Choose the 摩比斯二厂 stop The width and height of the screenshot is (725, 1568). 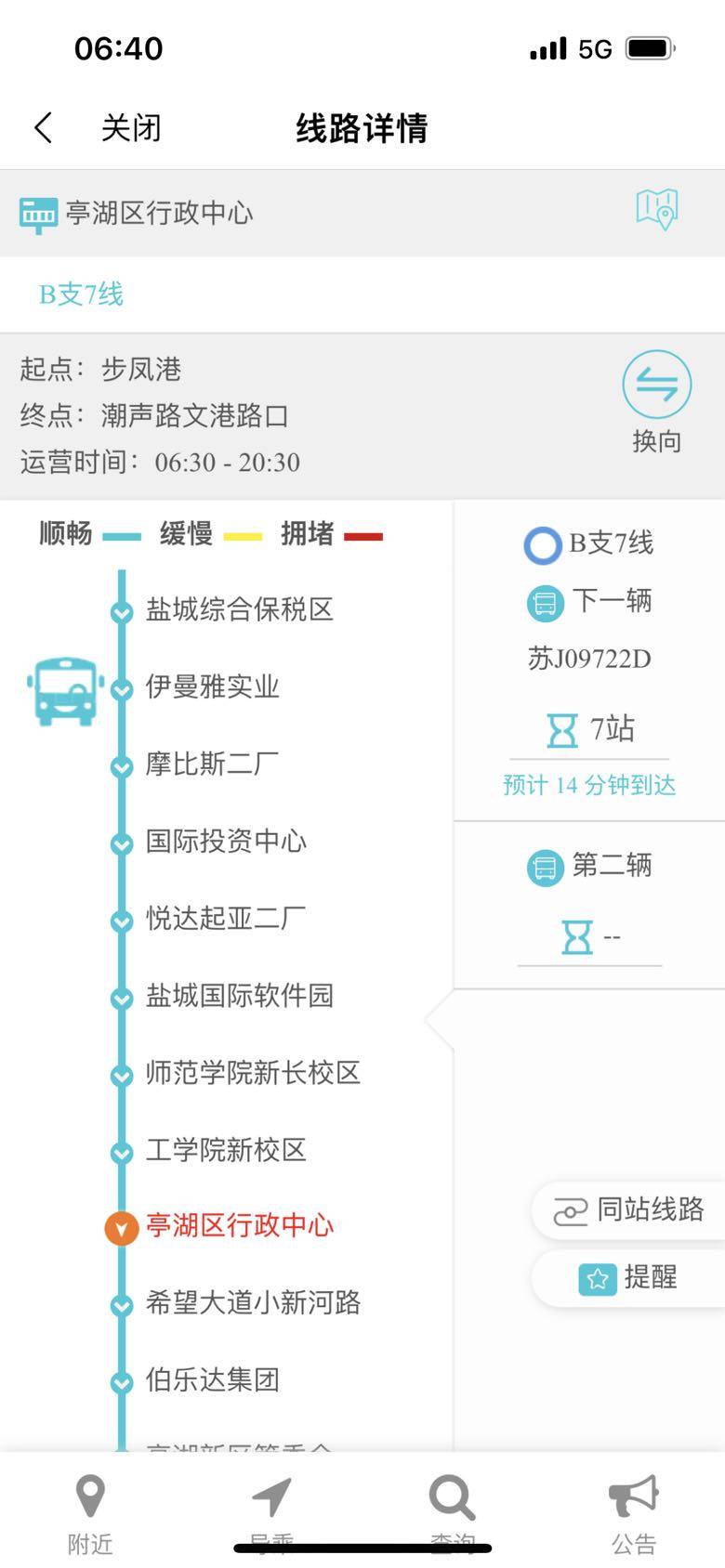point(212,764)
